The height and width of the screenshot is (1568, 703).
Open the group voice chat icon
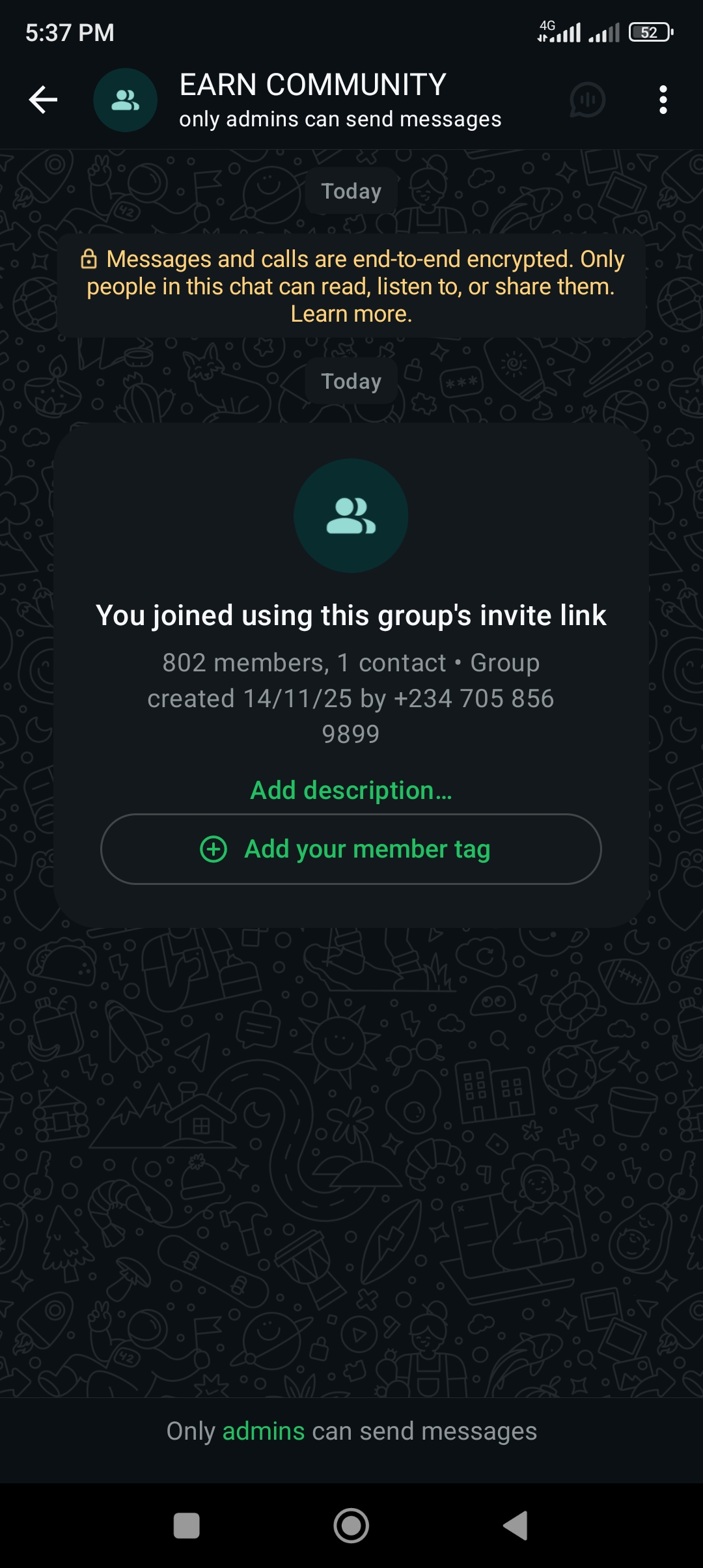tap(587, 100)
